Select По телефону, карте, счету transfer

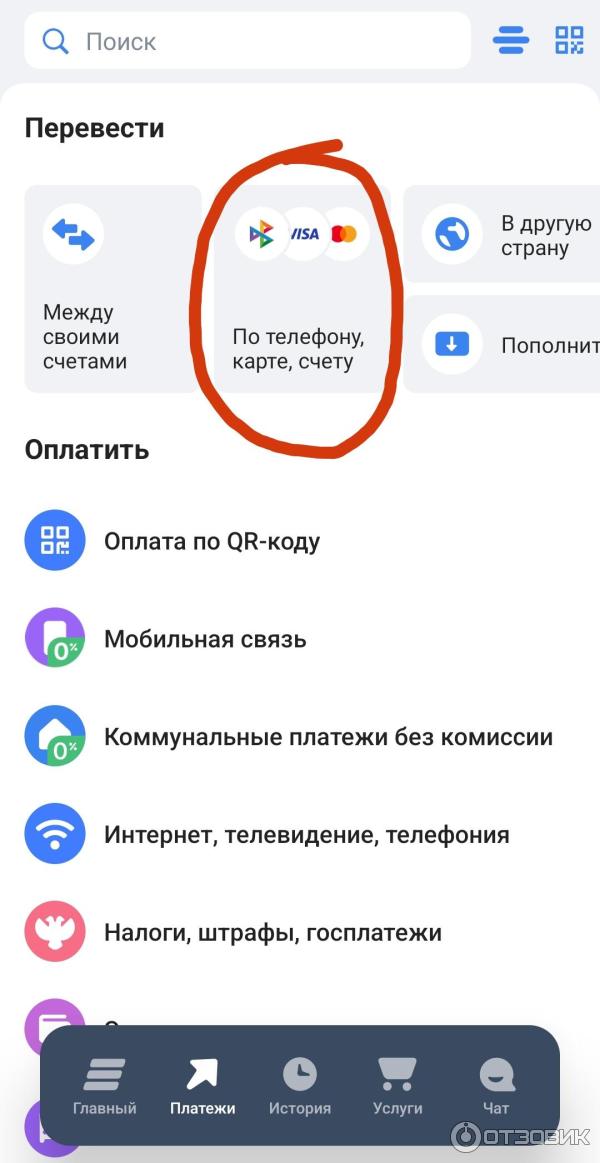301,288
